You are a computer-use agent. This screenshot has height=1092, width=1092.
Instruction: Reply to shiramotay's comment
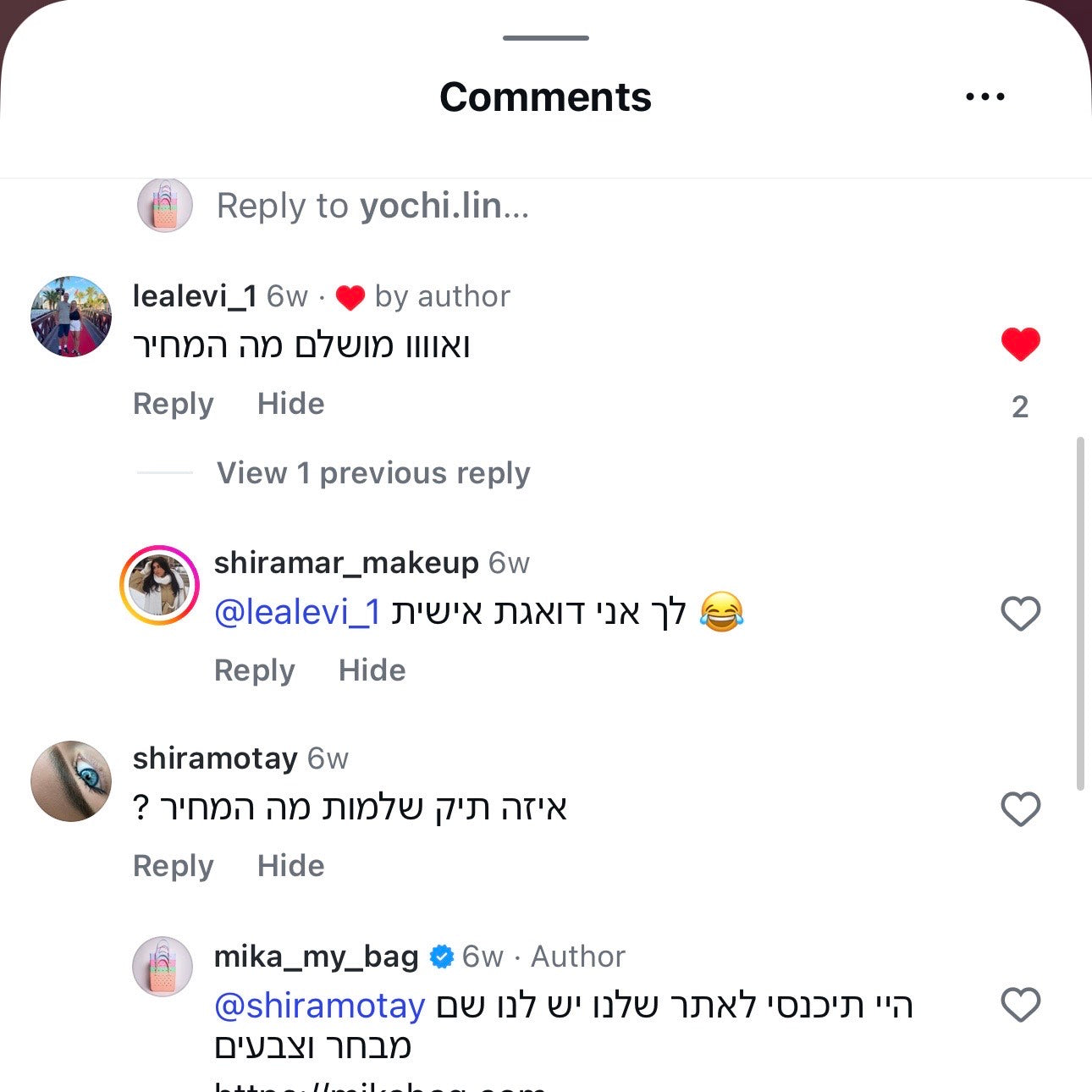point(174,866)
